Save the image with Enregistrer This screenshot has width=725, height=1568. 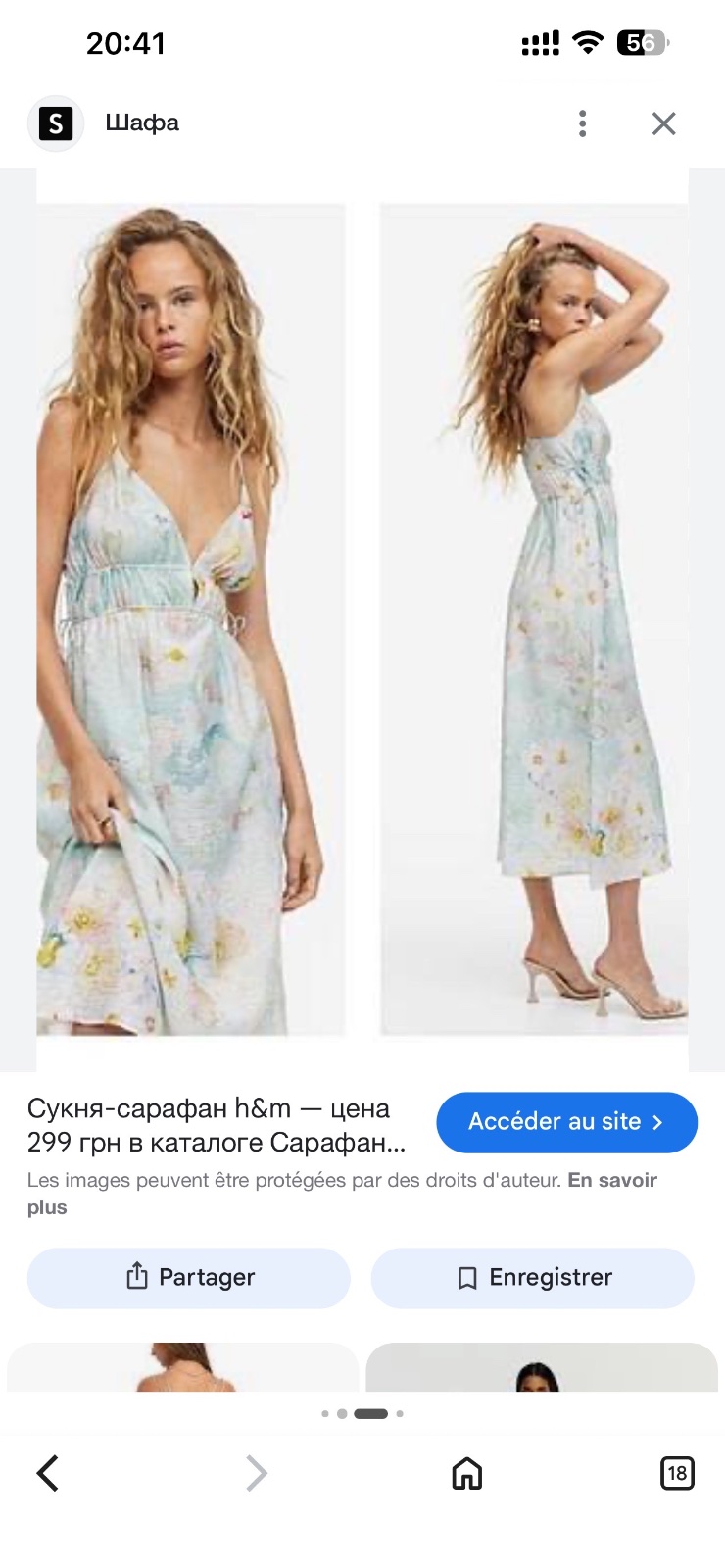[x=533, y=1277]
